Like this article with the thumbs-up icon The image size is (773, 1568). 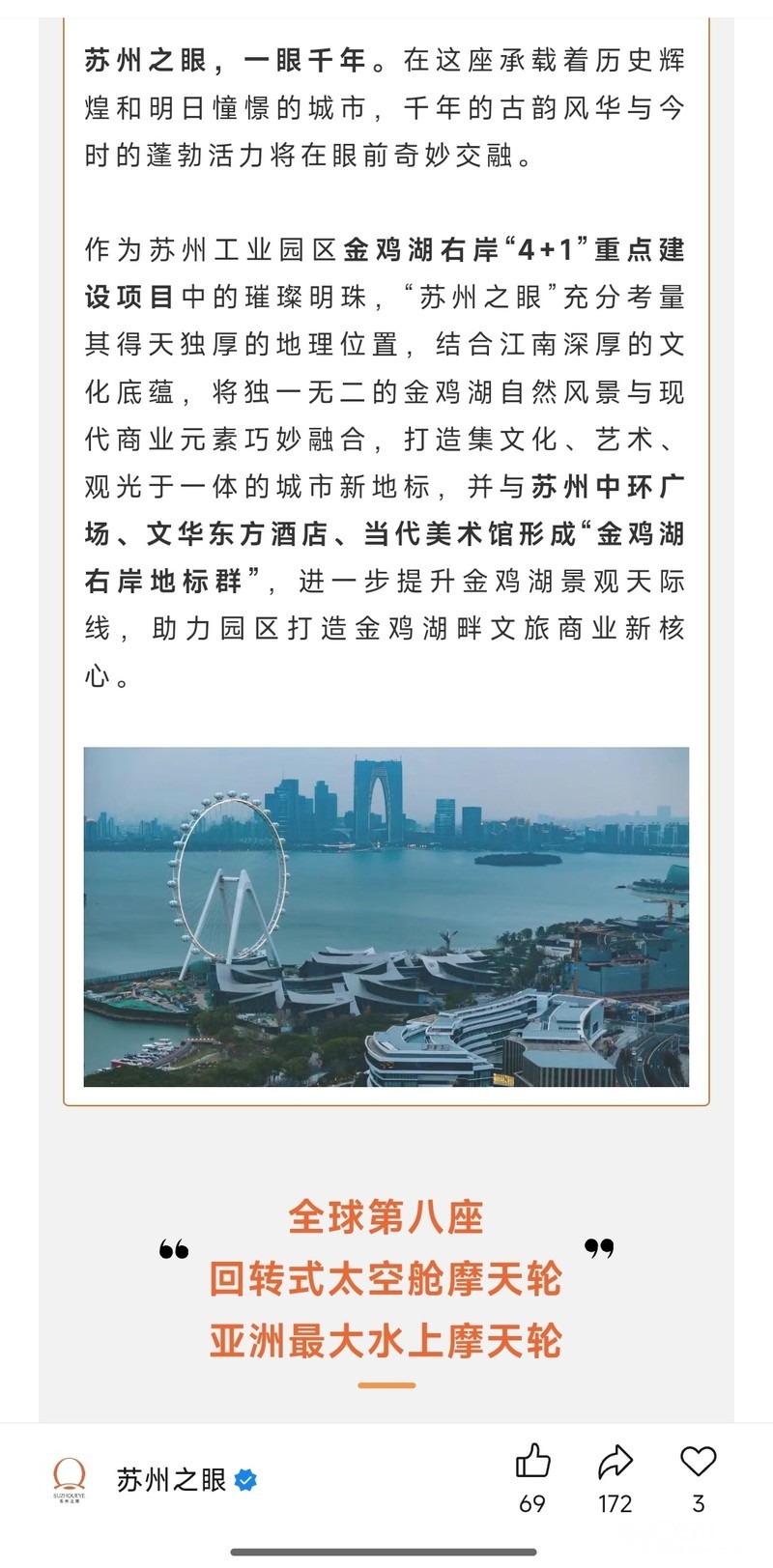point(532,1462)
